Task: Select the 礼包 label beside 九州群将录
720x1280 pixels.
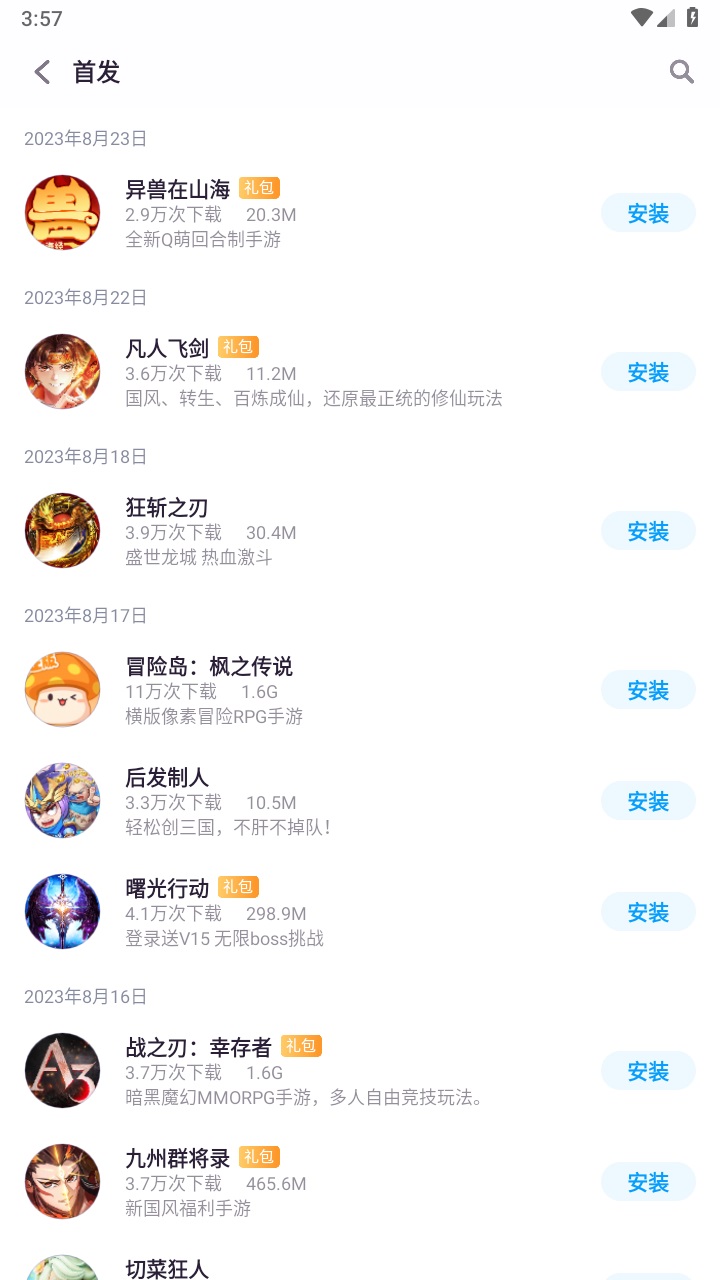Action: point(258,1157)
